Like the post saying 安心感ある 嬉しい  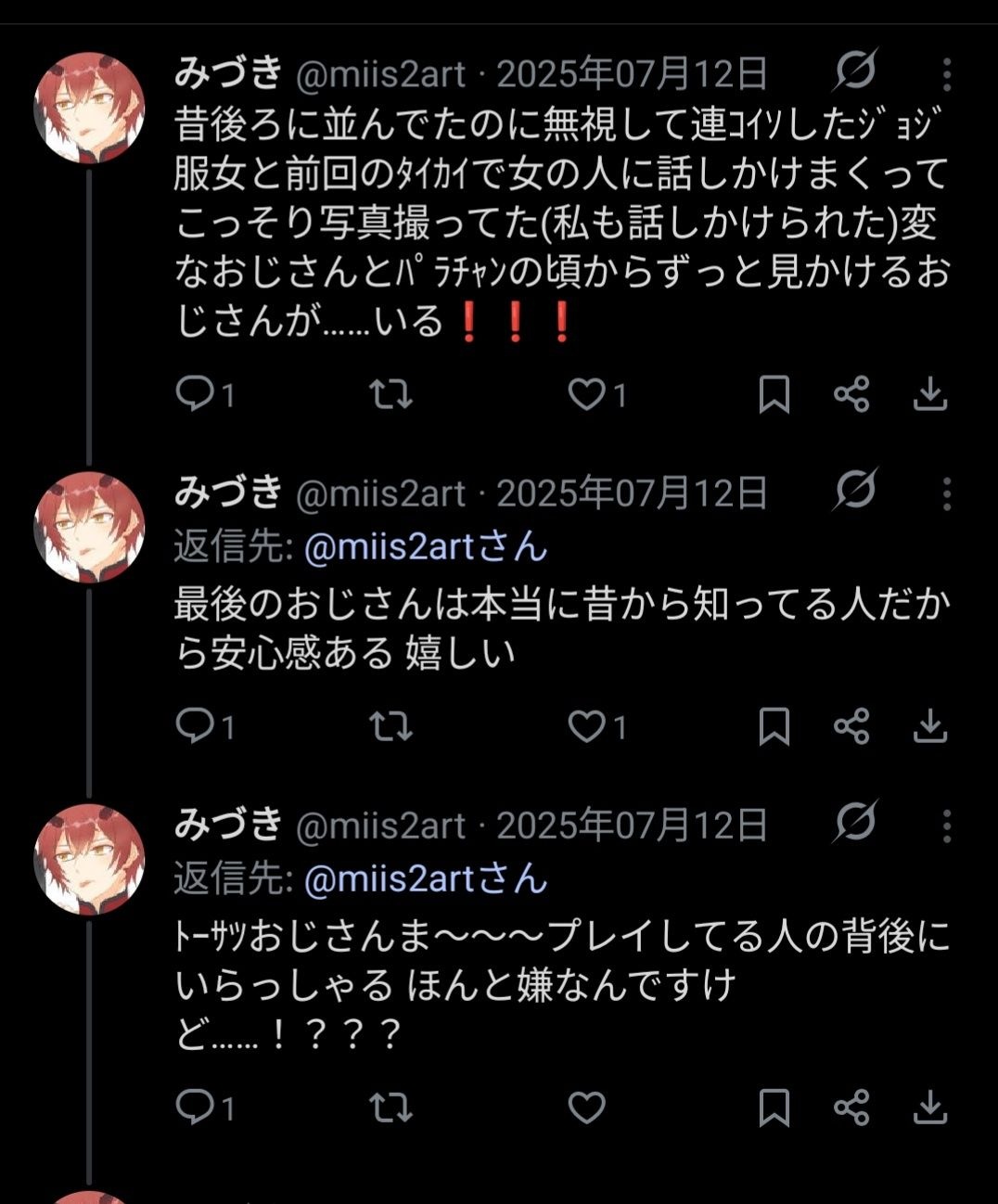[596, 726]
